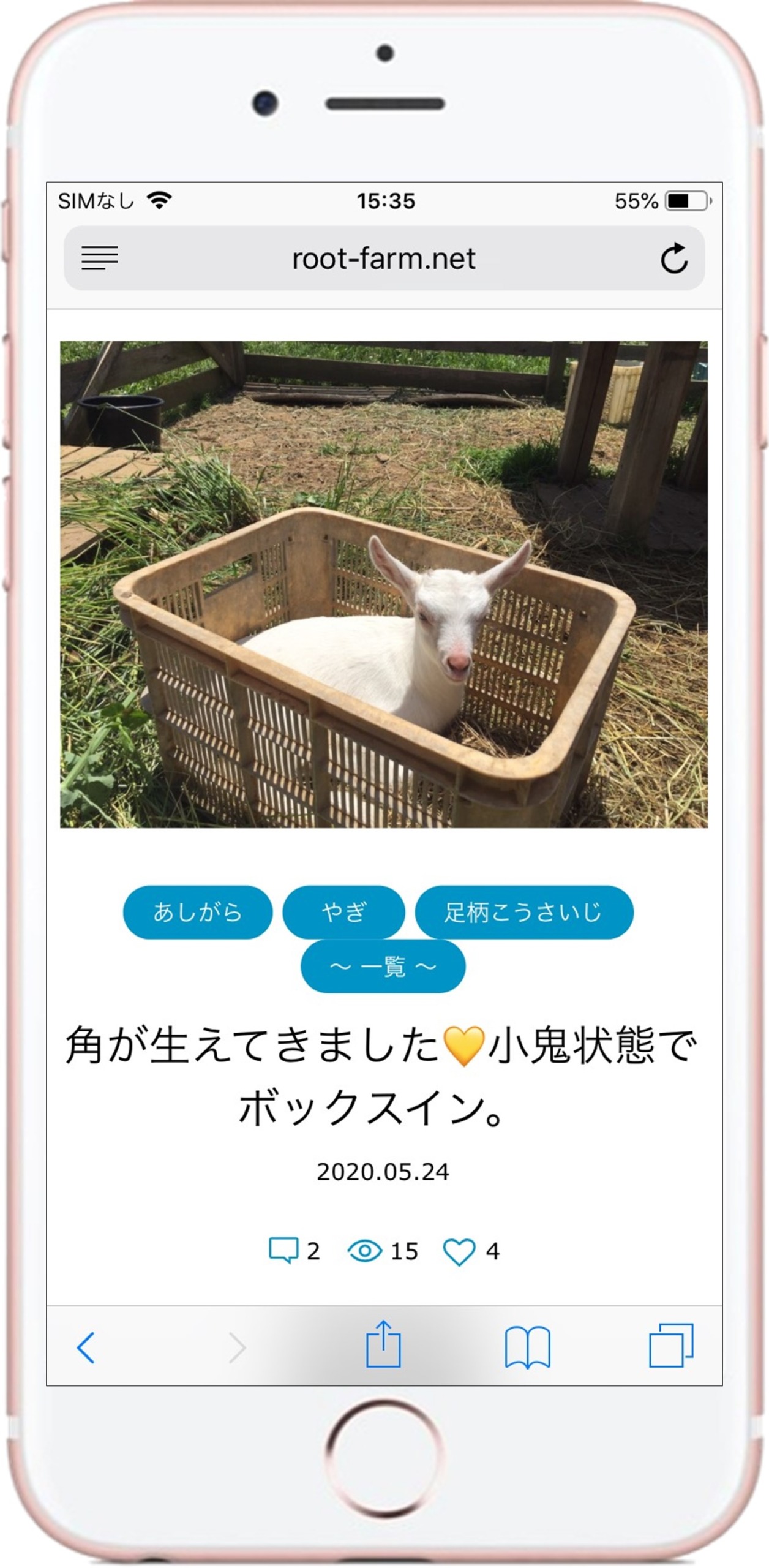The height and width of the screenshot is (1568, 769).
Task: Tap the root-farm.net address field
Action: 383,258
